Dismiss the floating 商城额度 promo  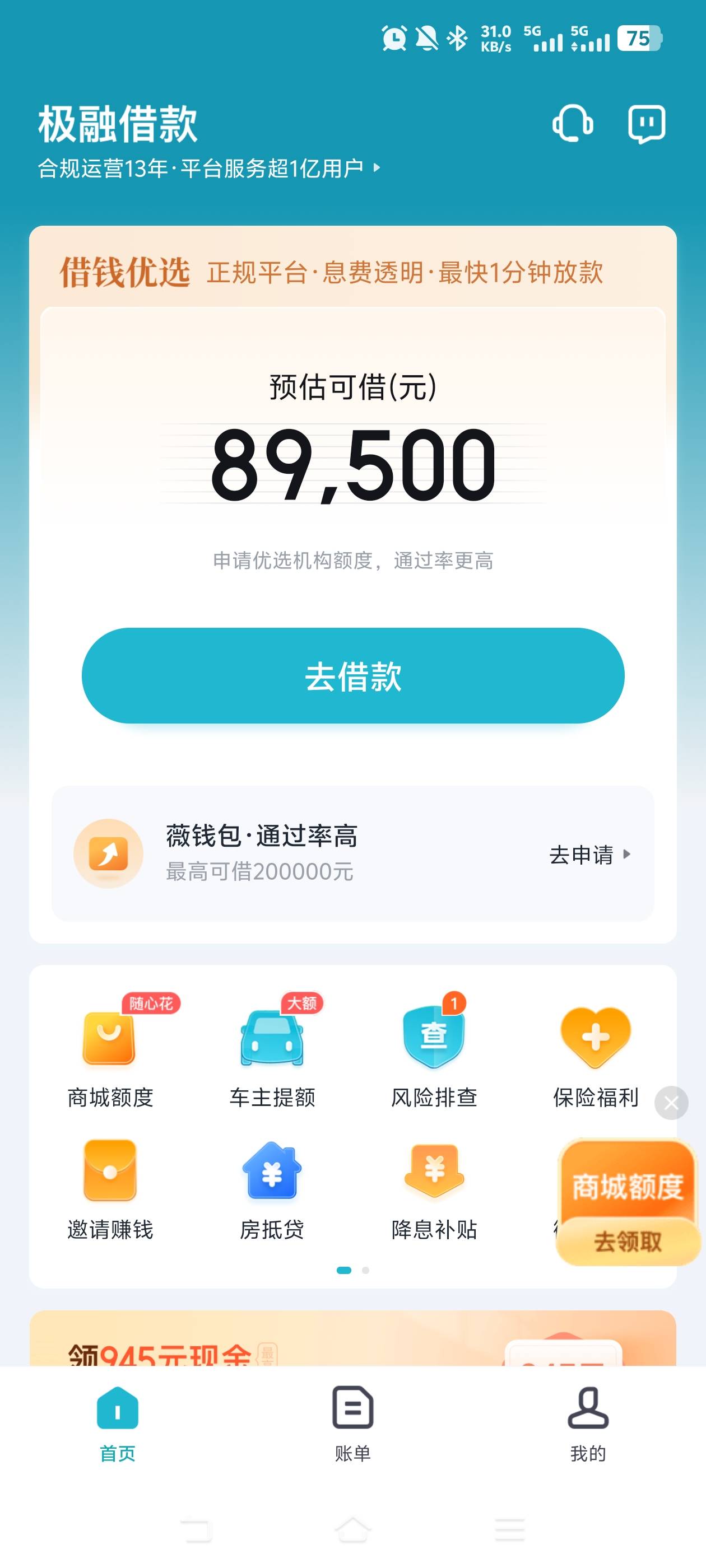[x=671, y=1103]
